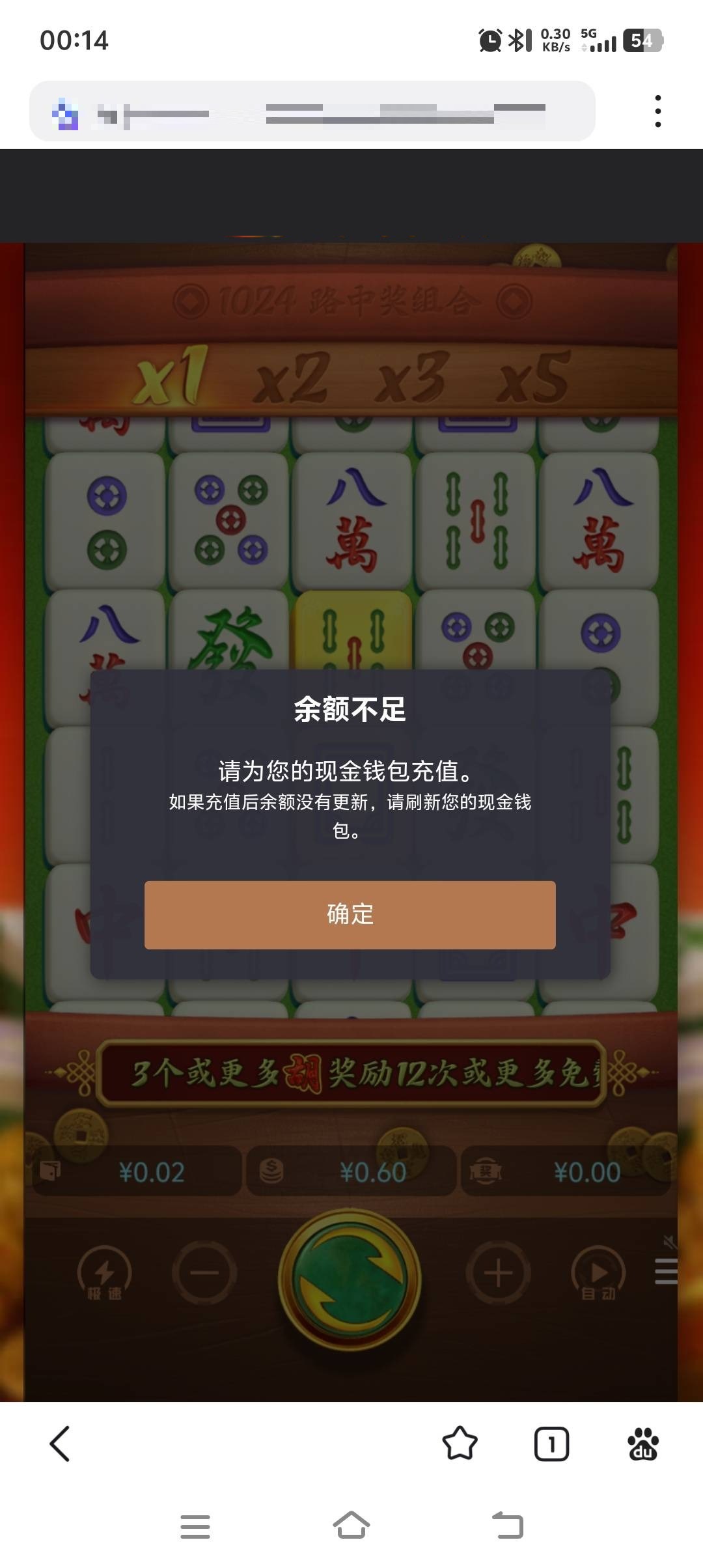Viewport: 703px width, 1568px height.
Task: Increase the bet with plus button
Action: 498,1273
